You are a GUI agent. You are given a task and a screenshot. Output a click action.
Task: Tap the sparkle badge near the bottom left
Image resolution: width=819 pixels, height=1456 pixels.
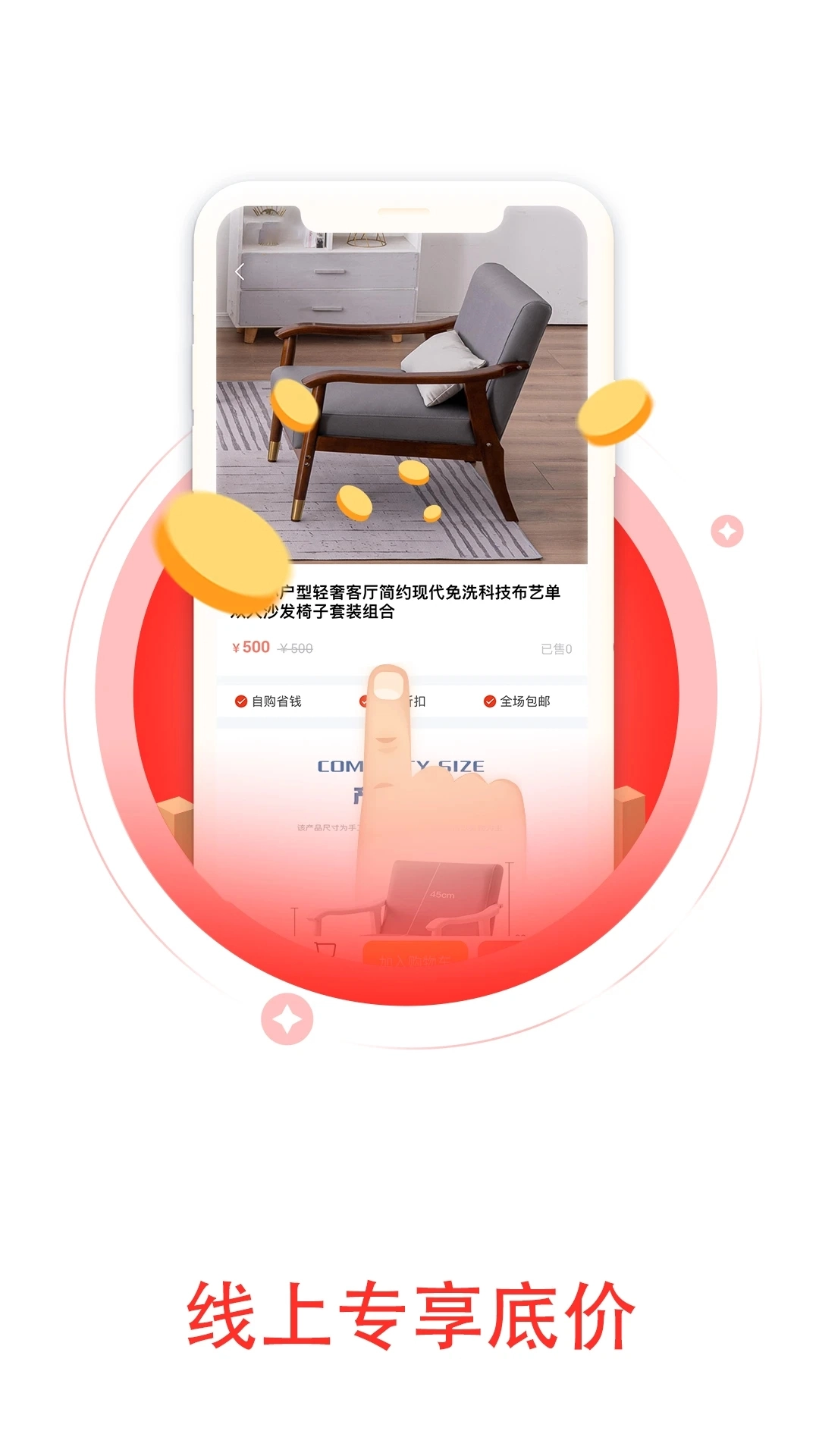[286, 1019]
